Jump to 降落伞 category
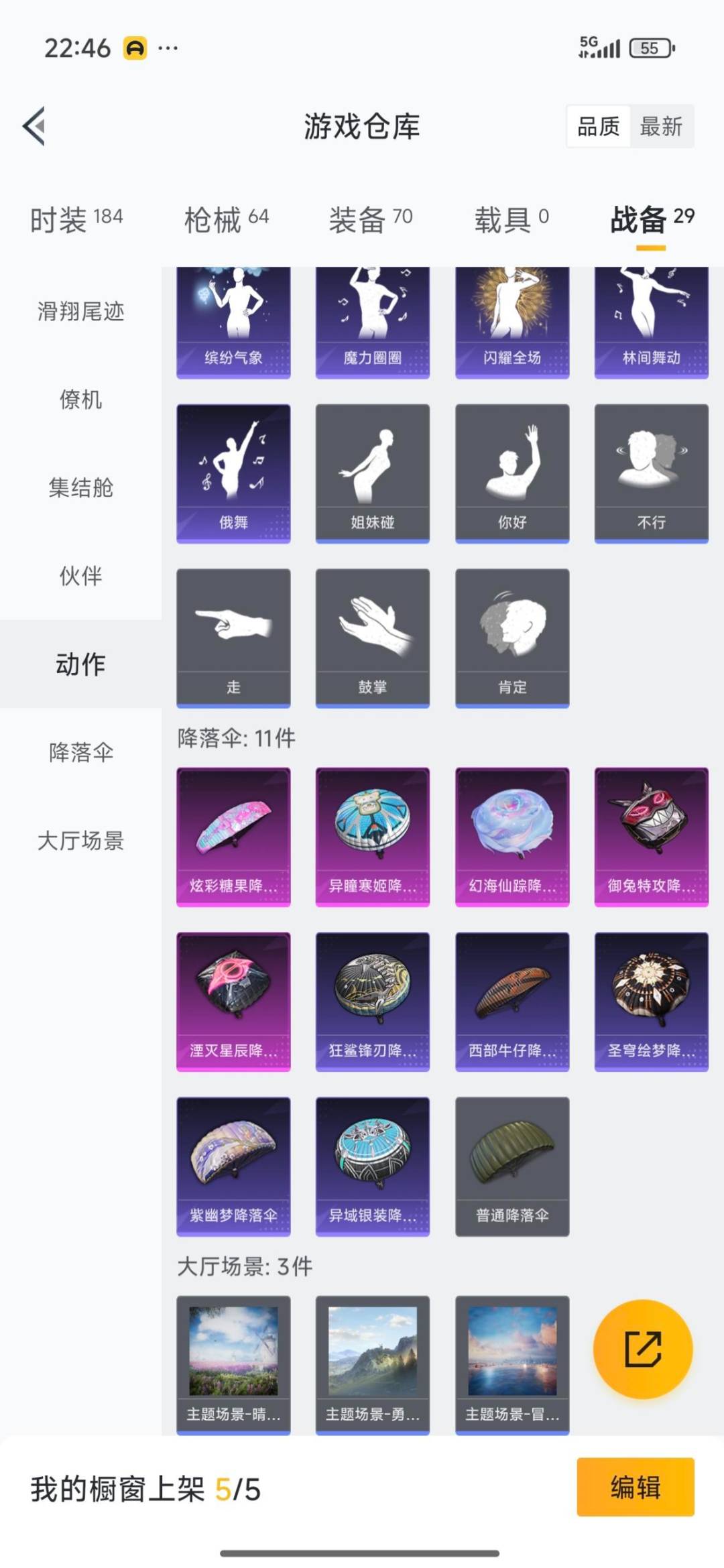The image size is (724, 1568). [80, 752]
